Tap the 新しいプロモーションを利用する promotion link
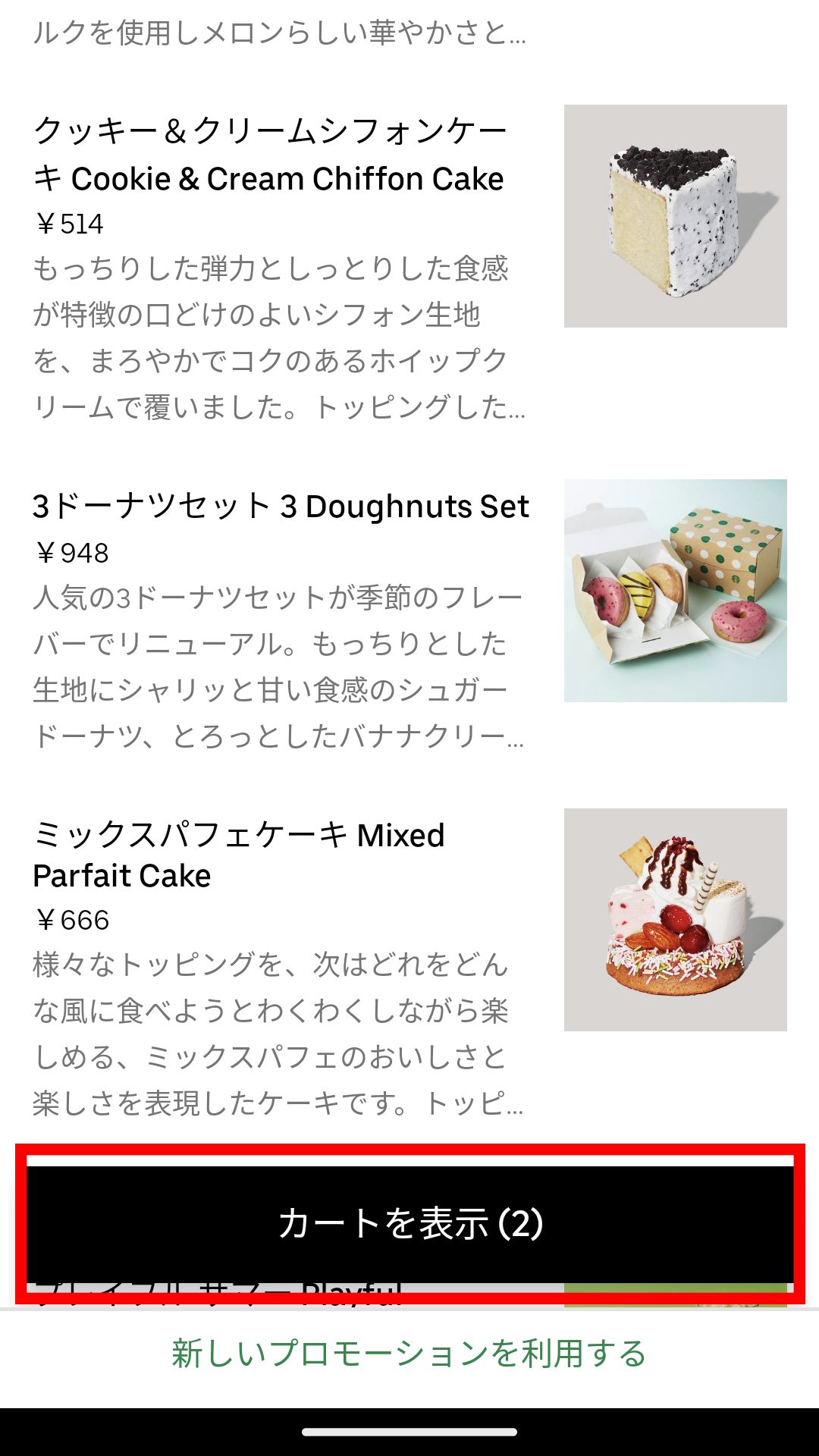 [x=409, y=1354]
